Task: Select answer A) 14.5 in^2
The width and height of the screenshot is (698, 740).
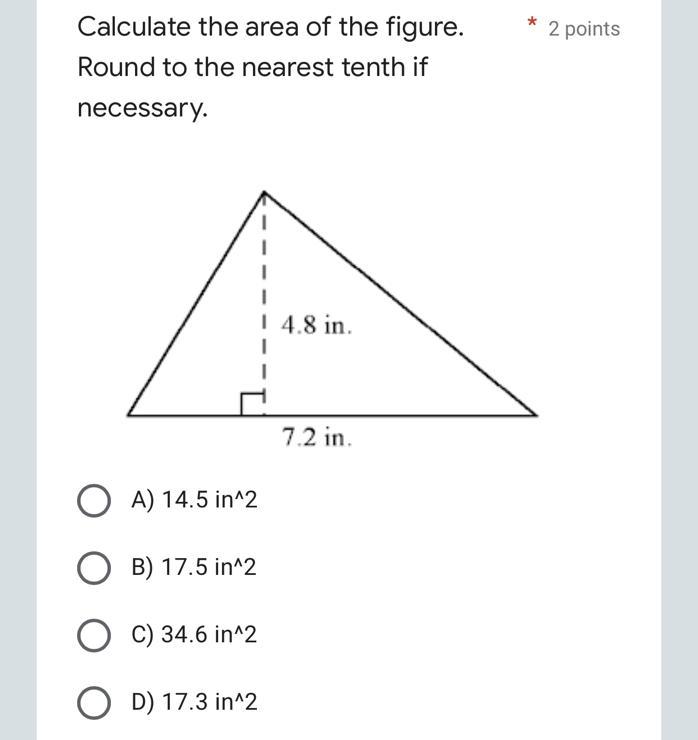Action: pyautogui.click(x=94, y=500)
